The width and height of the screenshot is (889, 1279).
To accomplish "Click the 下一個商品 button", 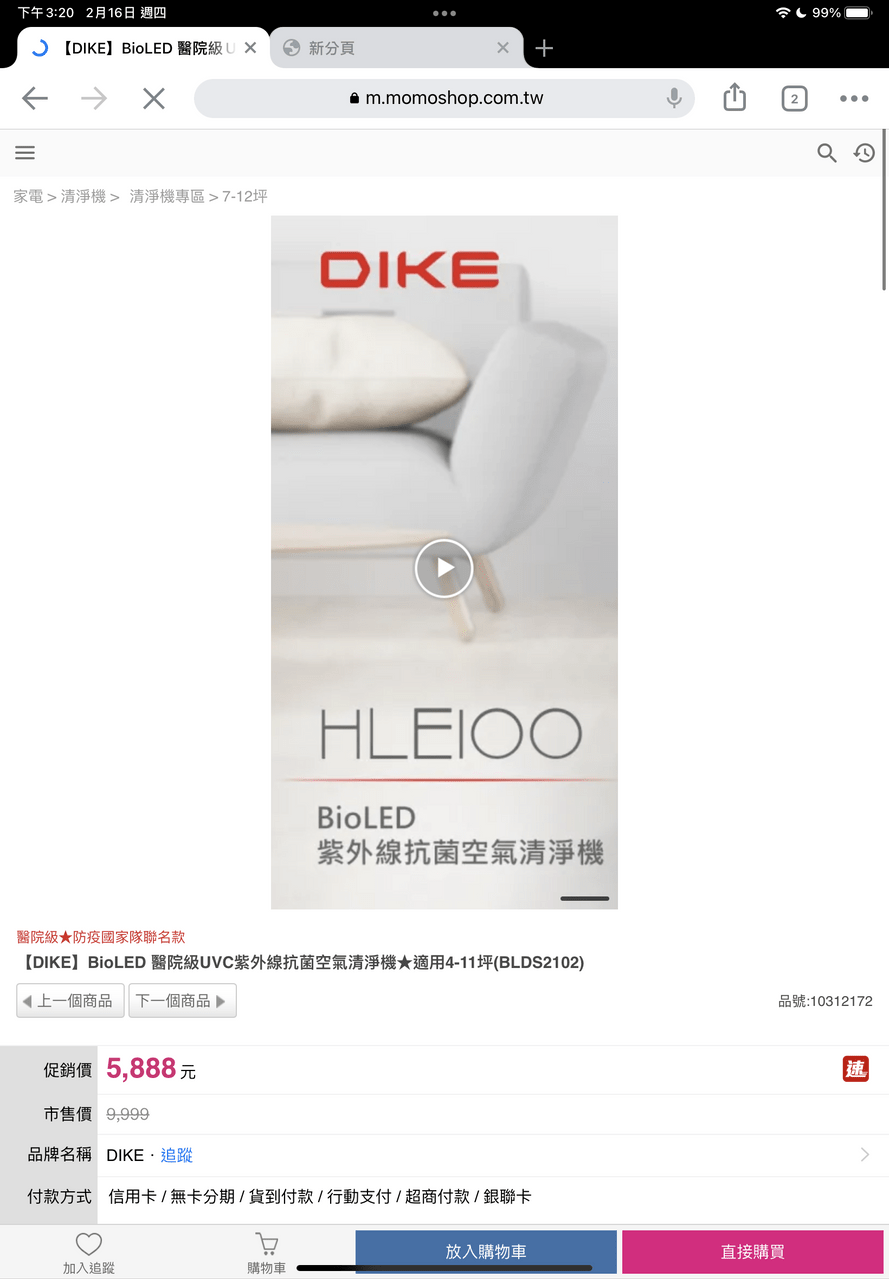I will pos(182,1000).
